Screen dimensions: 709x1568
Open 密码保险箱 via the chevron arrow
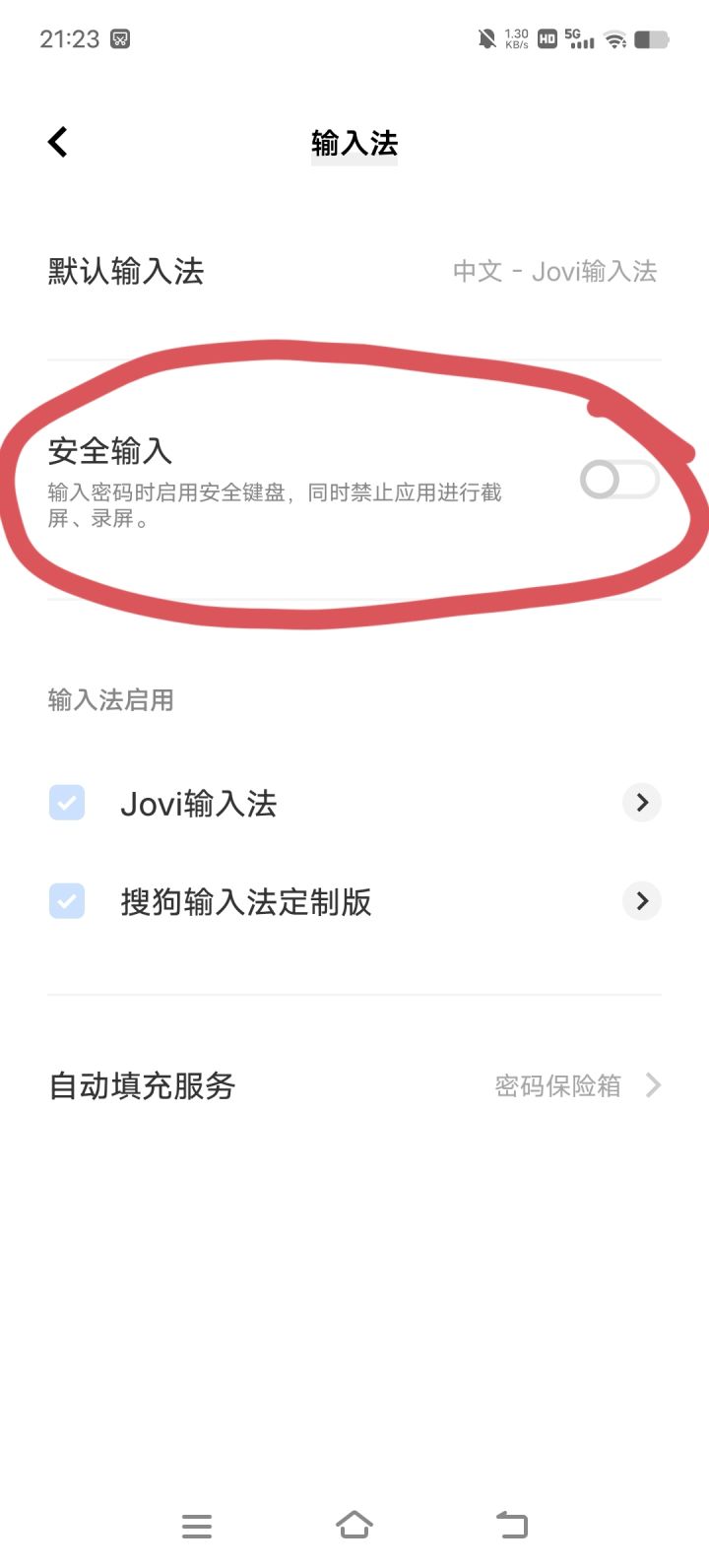(653, 1084)
